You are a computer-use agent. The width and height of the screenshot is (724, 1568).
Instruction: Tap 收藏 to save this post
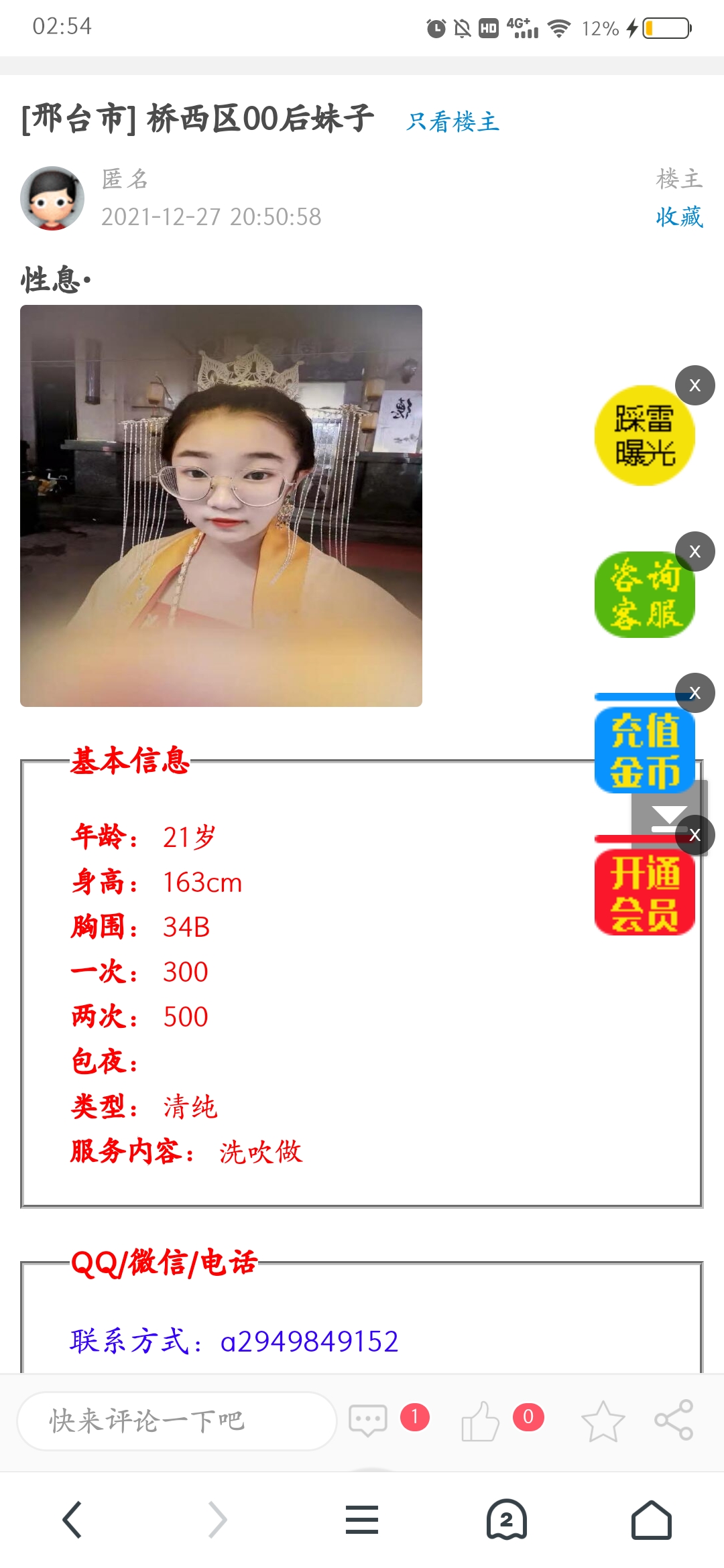(x=678, y=217)
